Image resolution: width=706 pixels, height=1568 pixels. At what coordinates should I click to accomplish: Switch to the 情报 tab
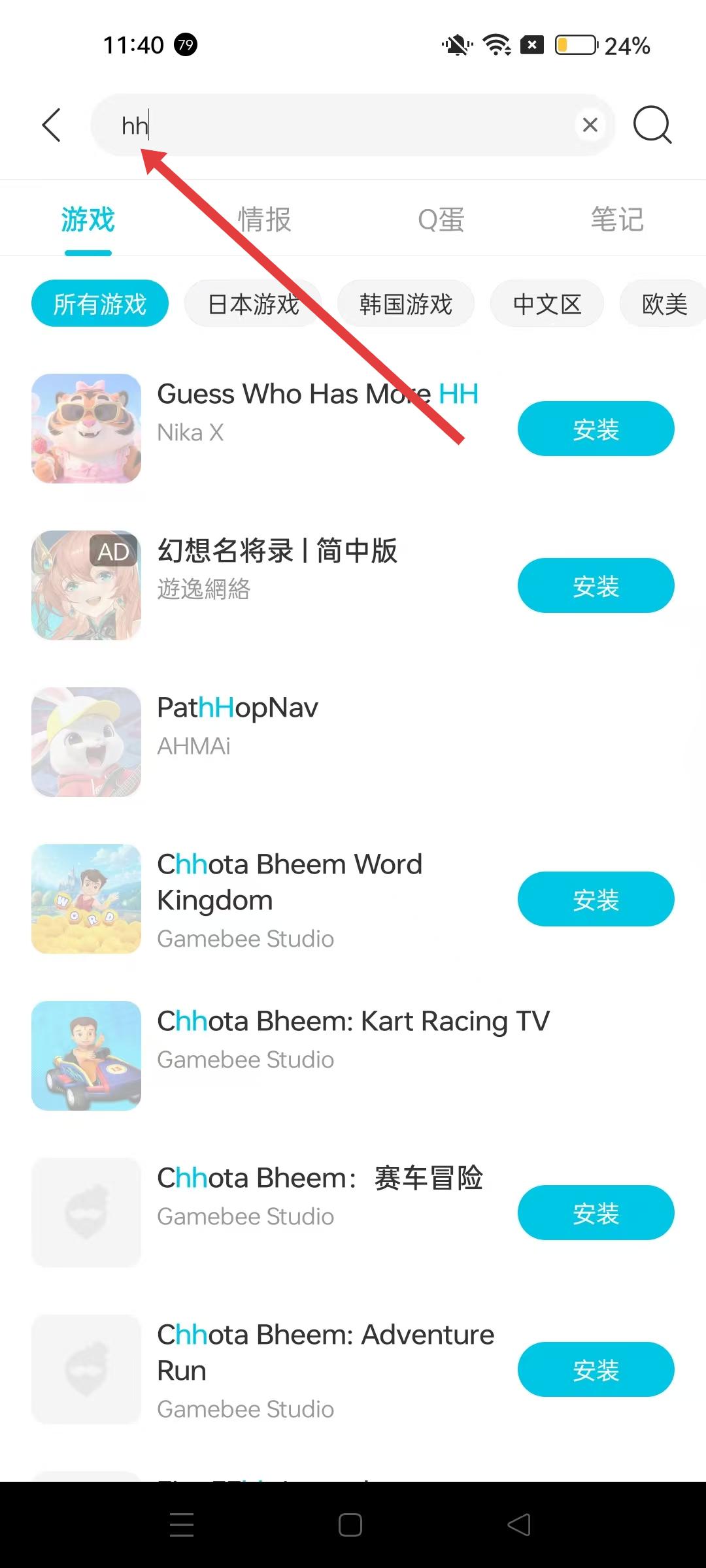click(x=264, y=220)
